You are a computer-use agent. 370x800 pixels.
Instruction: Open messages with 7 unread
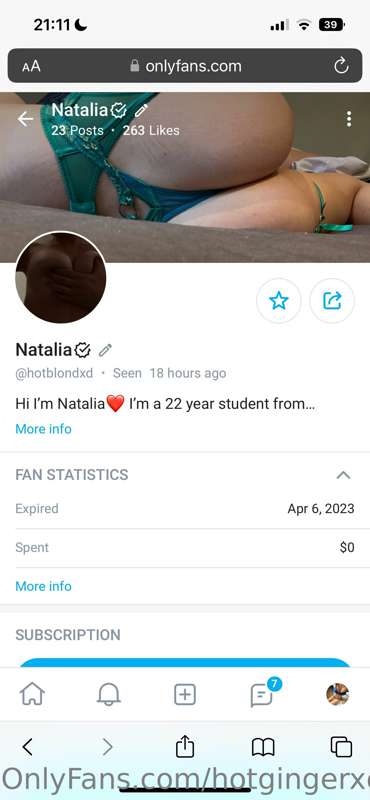coord(263,693)
